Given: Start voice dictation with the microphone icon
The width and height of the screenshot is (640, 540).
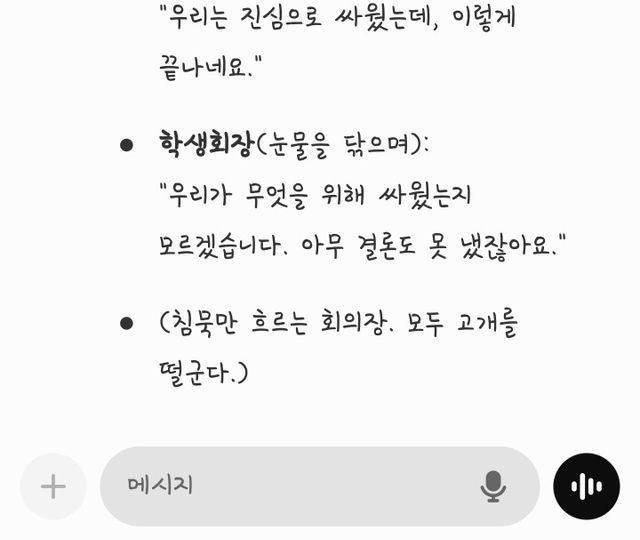Looking at the screenshot, I should click(x=493, y=486).
